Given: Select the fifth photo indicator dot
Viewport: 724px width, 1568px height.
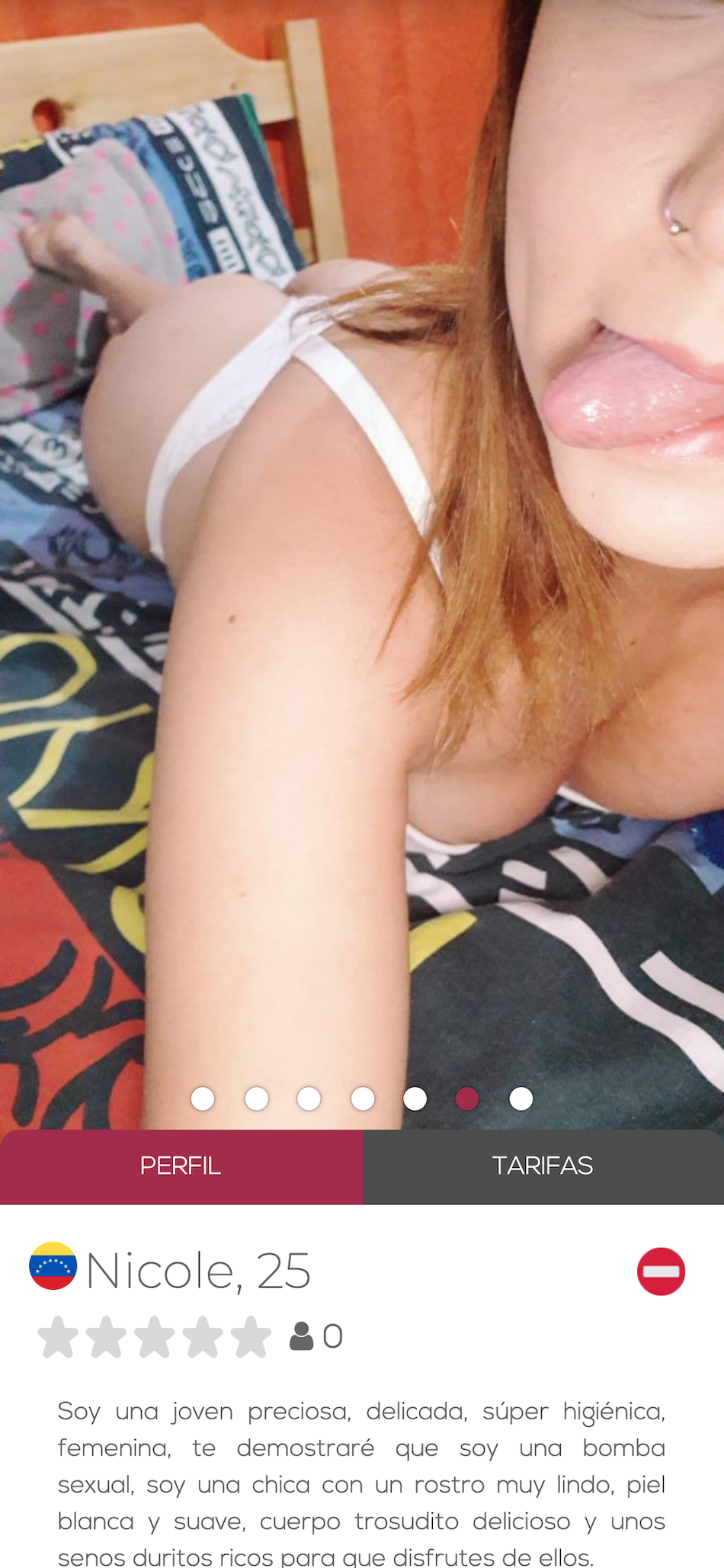Looking at the screenshot, I should tap(415, 1098).
